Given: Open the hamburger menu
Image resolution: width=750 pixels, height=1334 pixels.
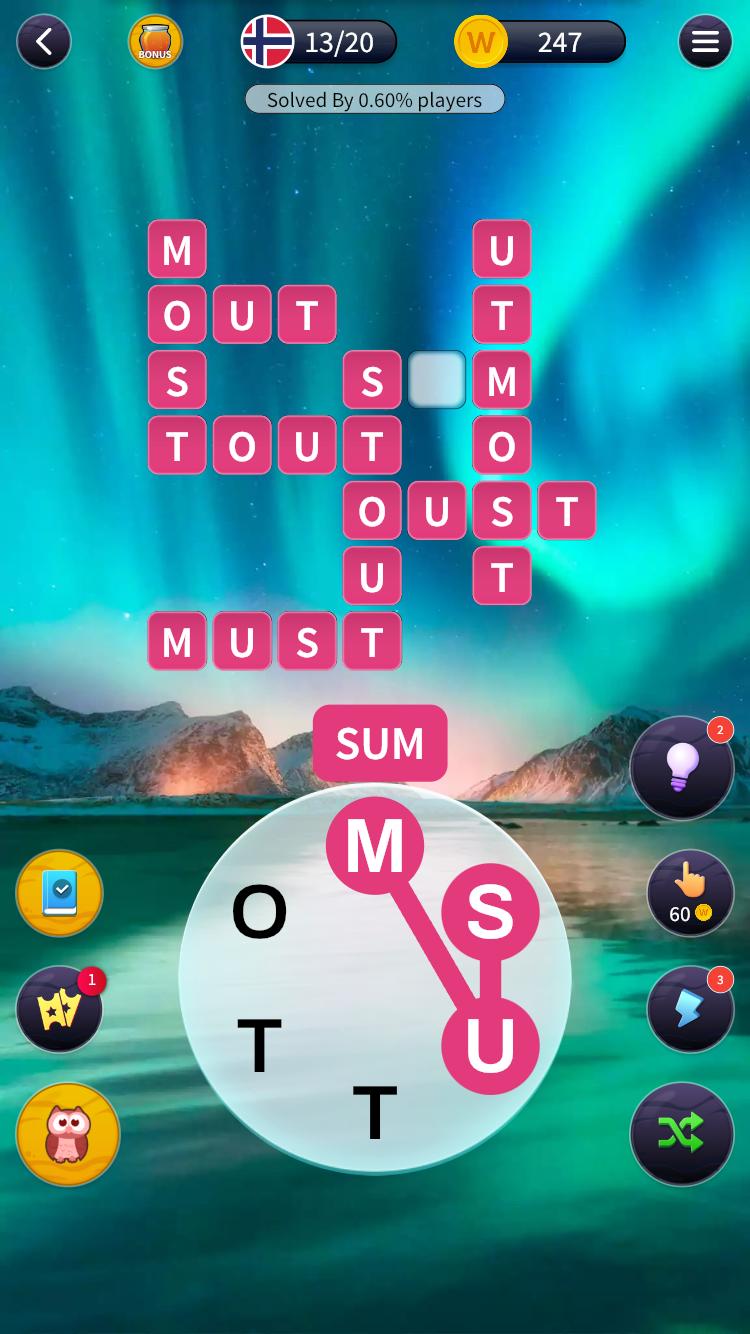Looking at the screenshot, I should [705, 42].
